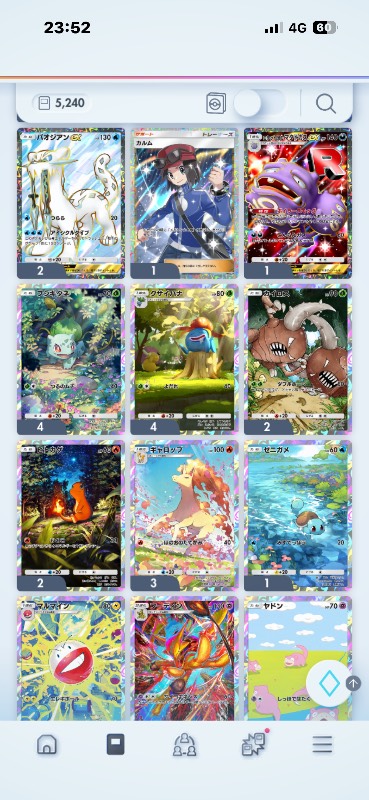
Task: Open the Pinsir card
Action: tap(298, 359)
